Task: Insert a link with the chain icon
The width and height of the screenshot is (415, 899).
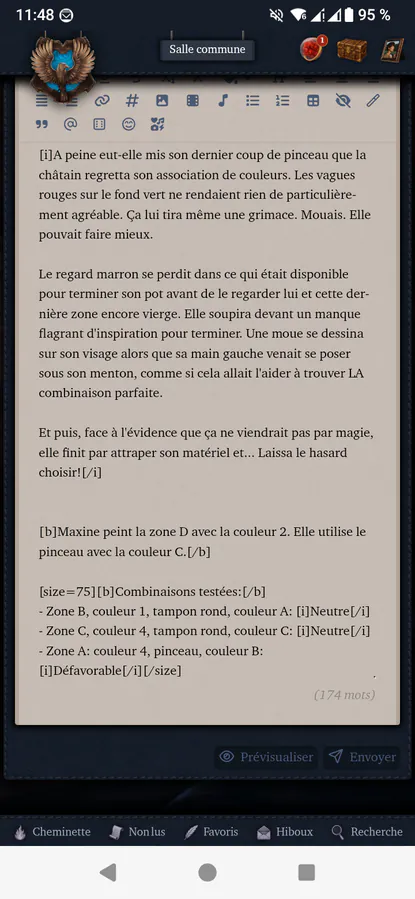Action: click(102, 101)
